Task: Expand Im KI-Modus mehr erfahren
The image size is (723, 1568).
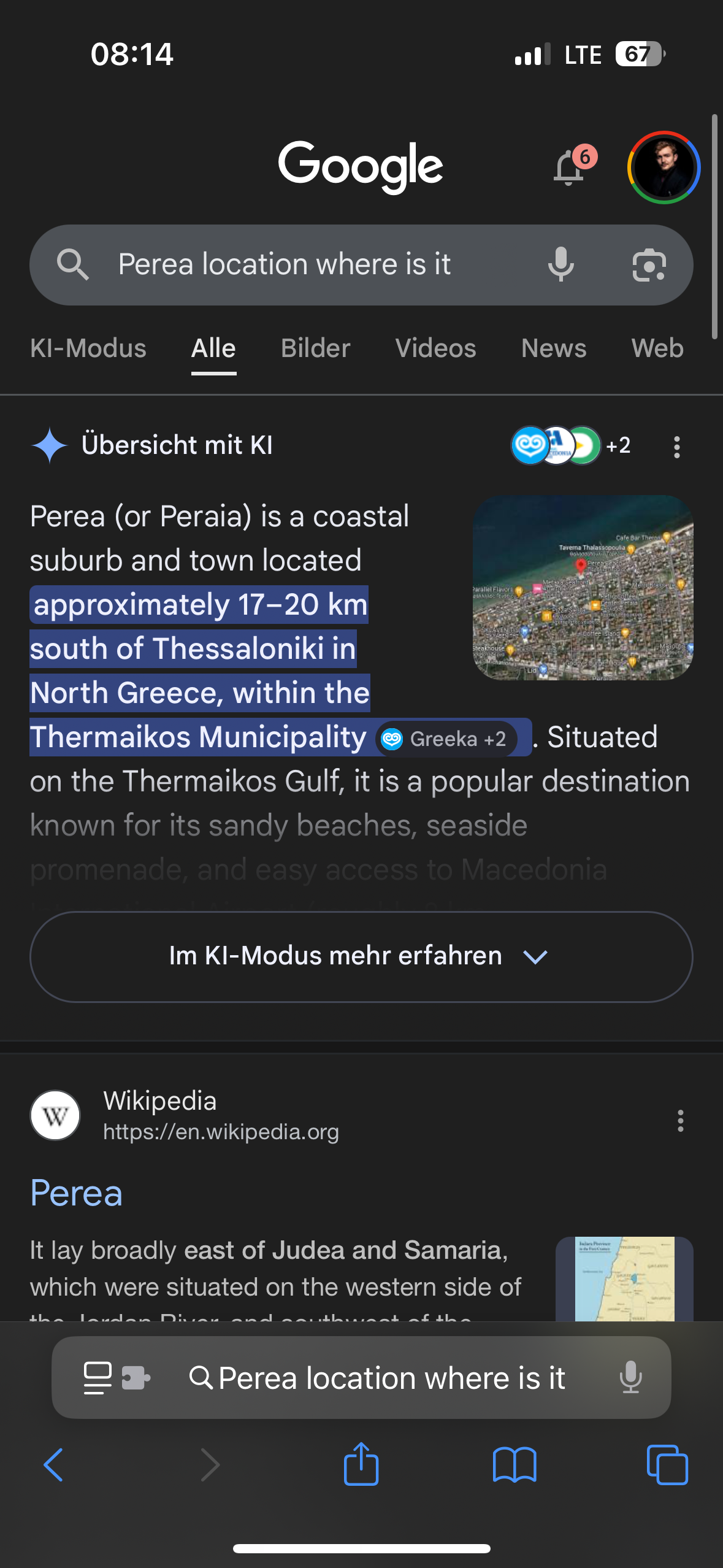Action: (361, 956)
